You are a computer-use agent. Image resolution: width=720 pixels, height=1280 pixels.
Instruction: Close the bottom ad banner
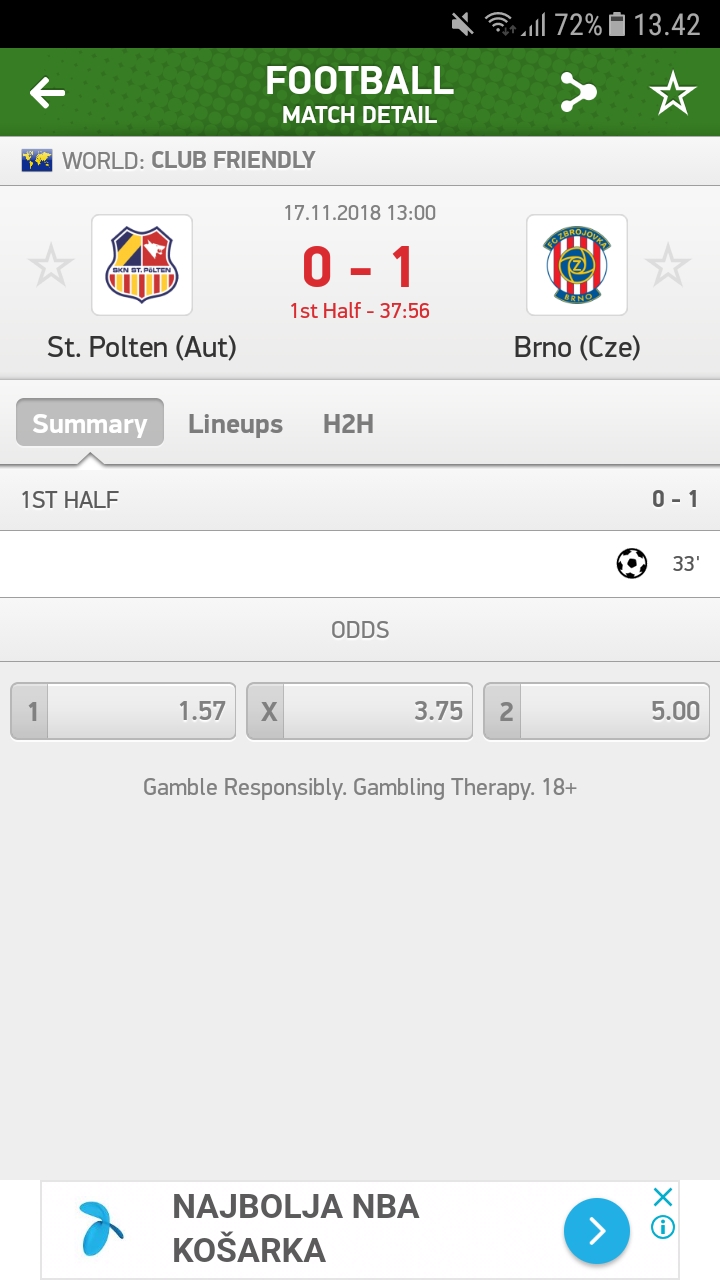coord(662,1197)
